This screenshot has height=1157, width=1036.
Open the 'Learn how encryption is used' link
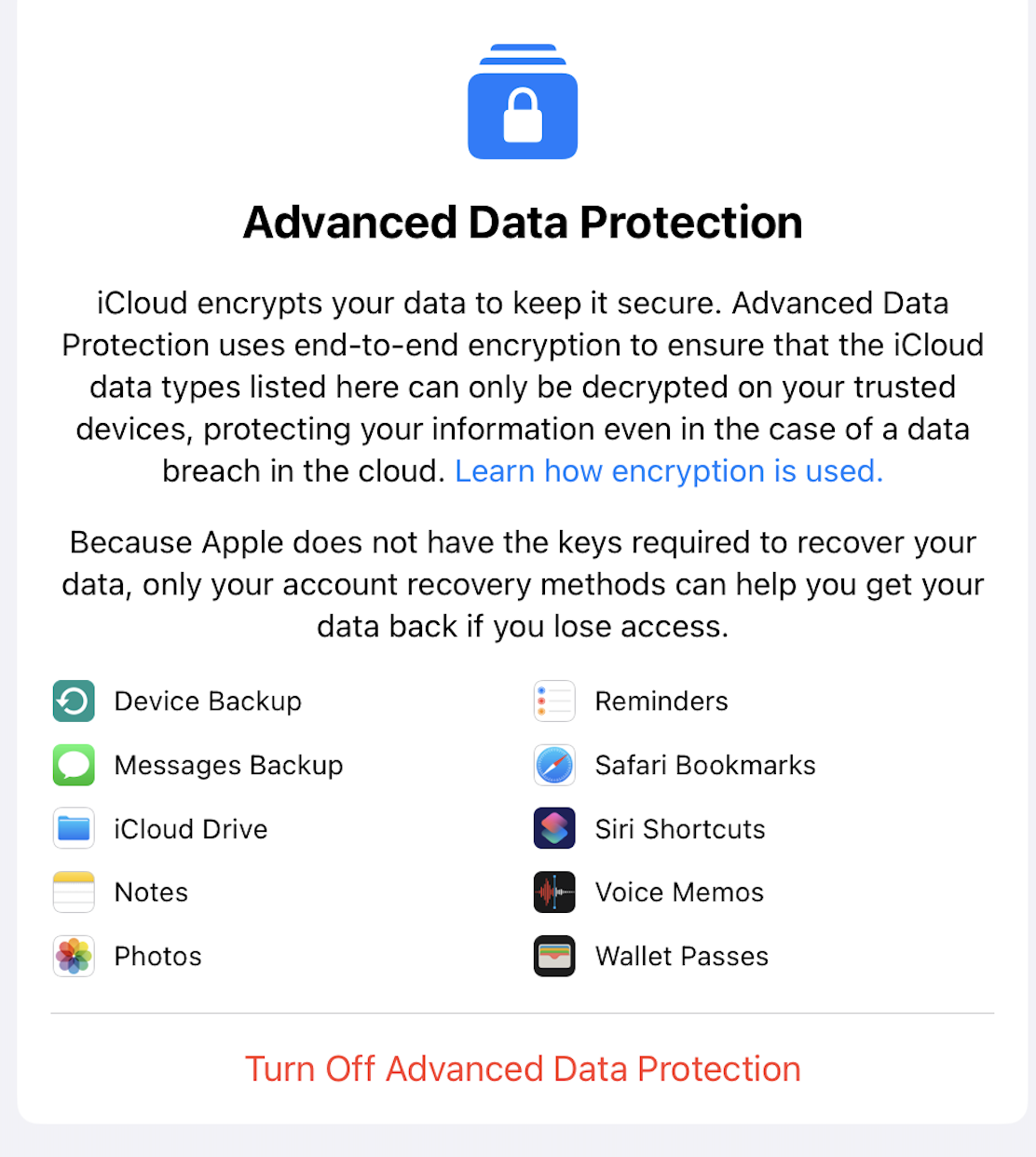coord(668,471)
